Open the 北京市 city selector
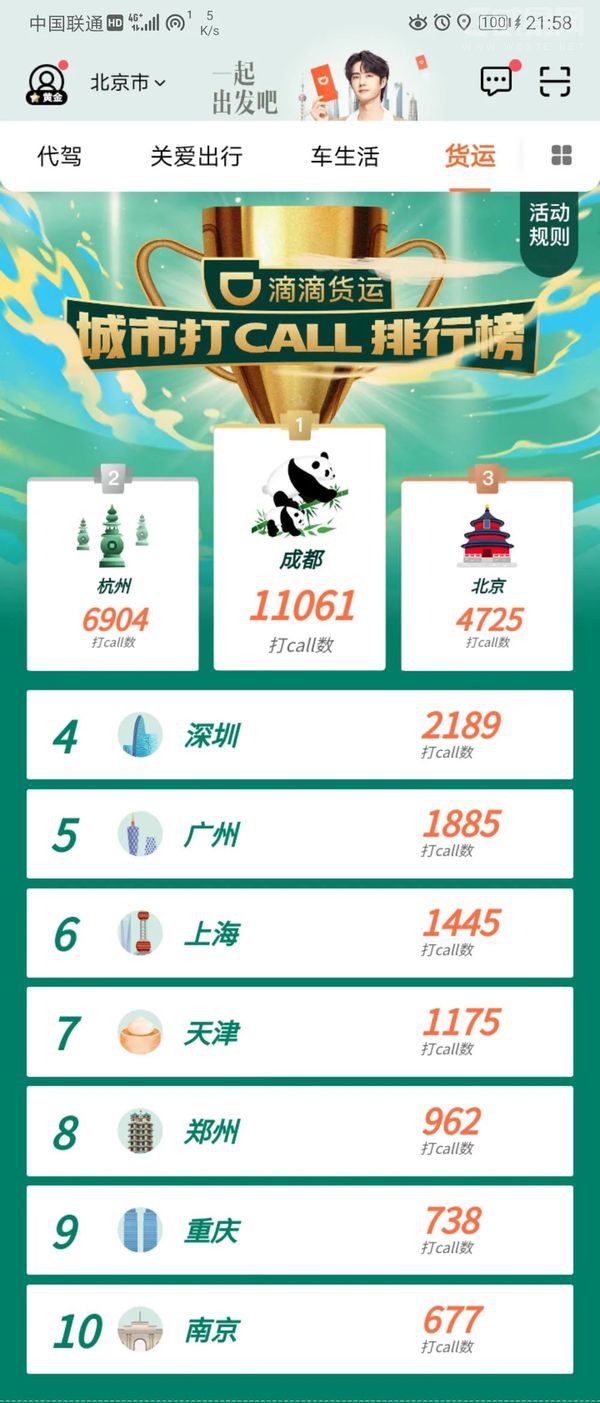600x1403 pixels. pyautogui.click(x=128, y=83)
